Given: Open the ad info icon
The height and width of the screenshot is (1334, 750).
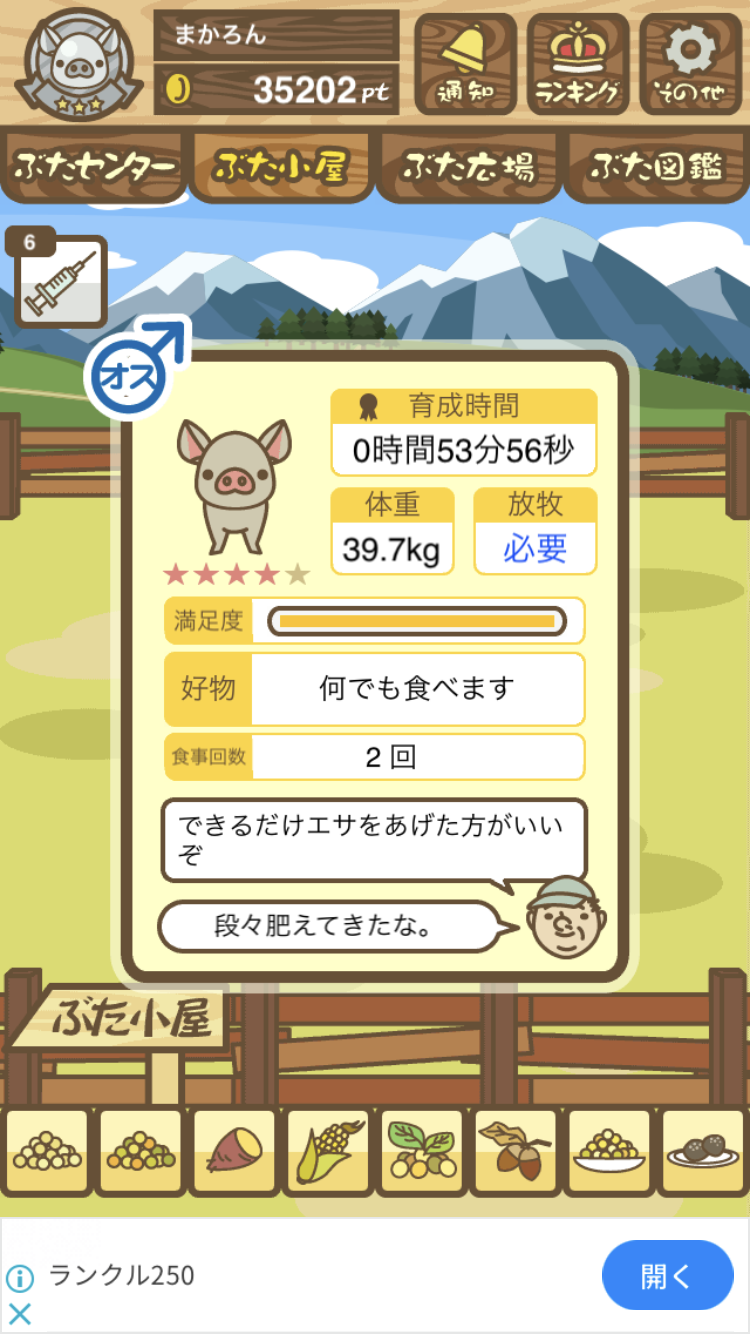Looking at the screenshot, I should click(19, 1278).
